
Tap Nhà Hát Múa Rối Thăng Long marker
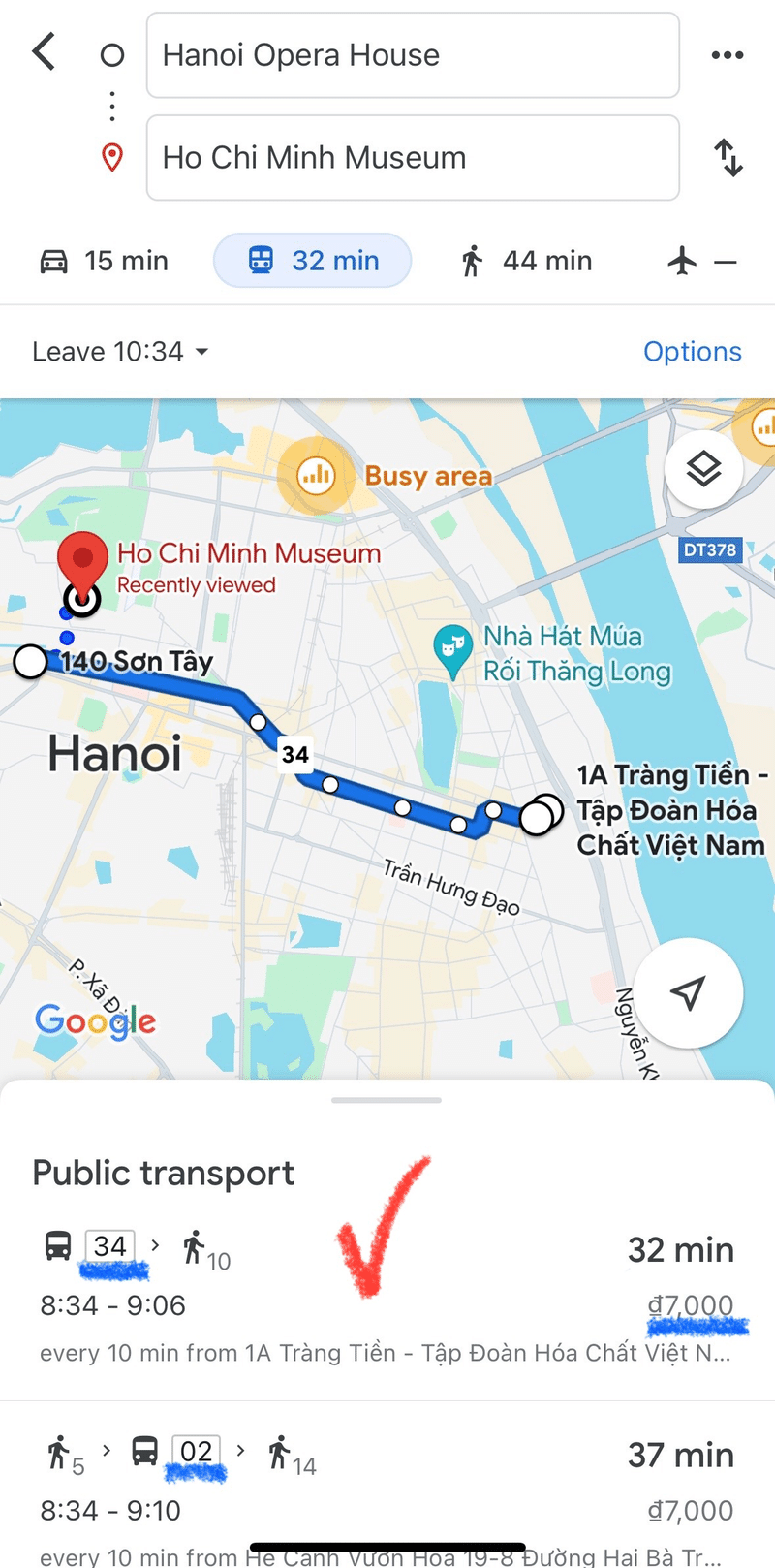[x=452, y=649]
